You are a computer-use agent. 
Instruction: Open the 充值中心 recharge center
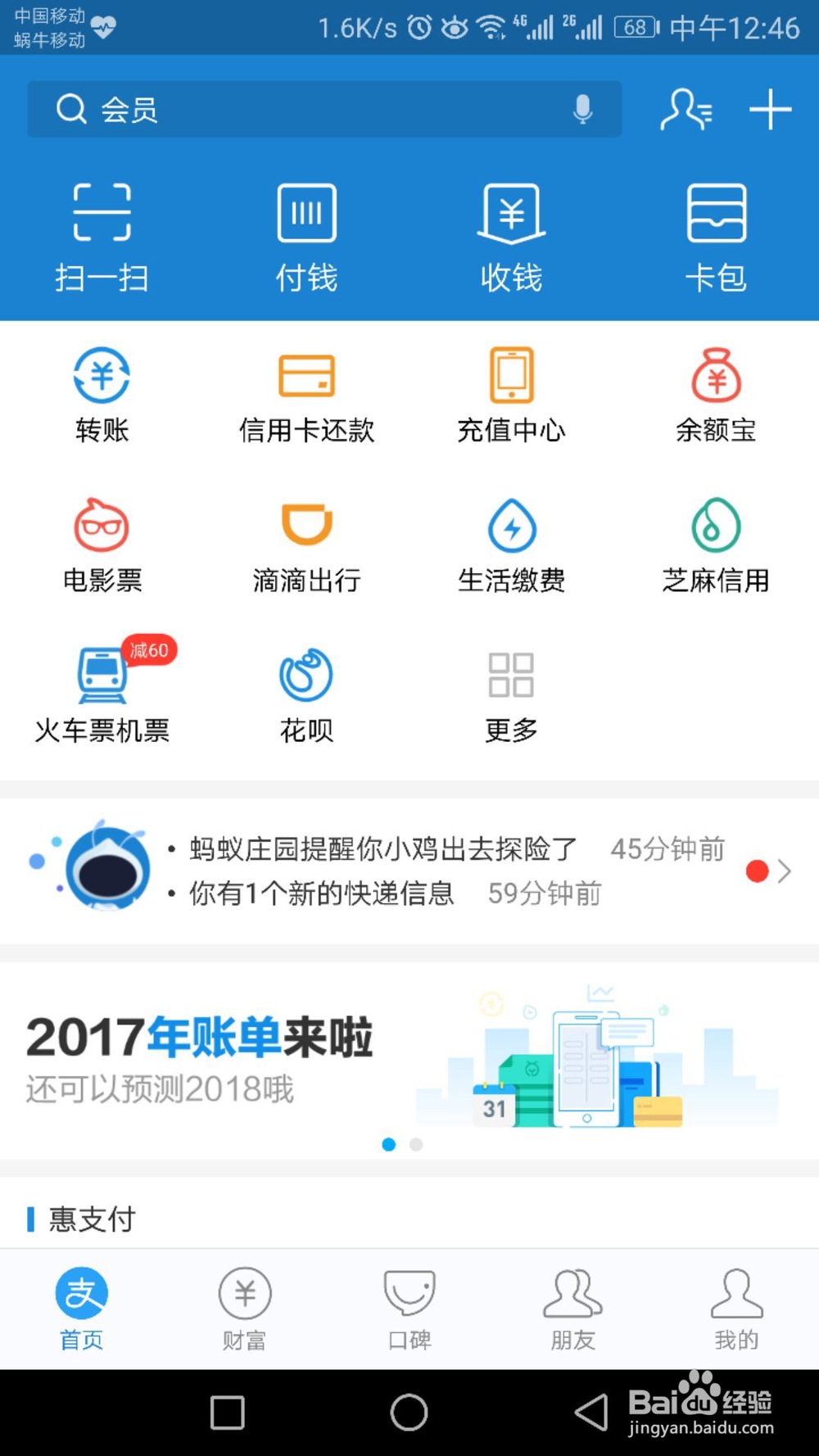click(x=511, y=391)
